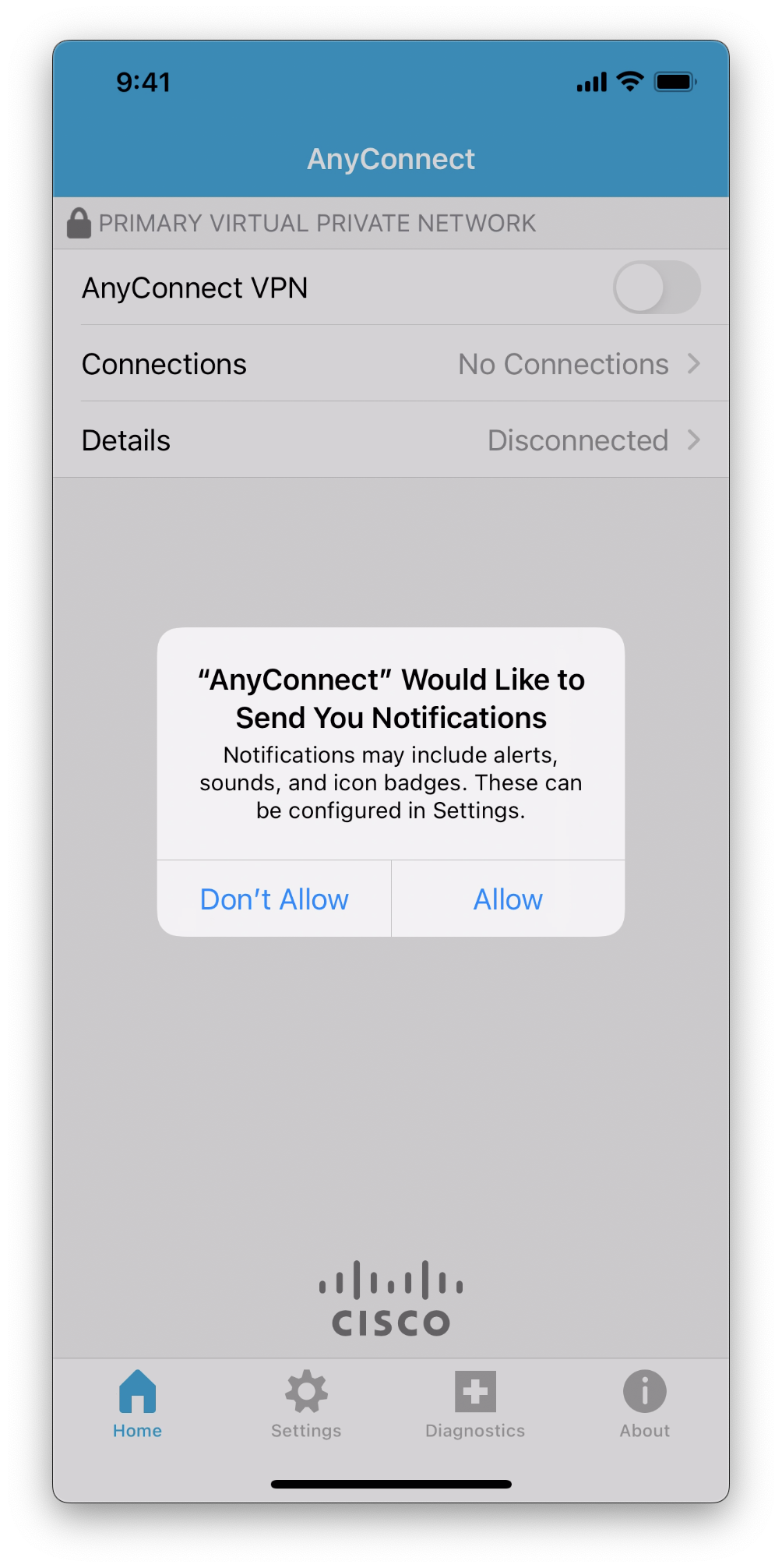The width and height of the screenshot is (782, 1568).
Task: Allow AnyConnect to send notifications
Action: coord(508,899)
